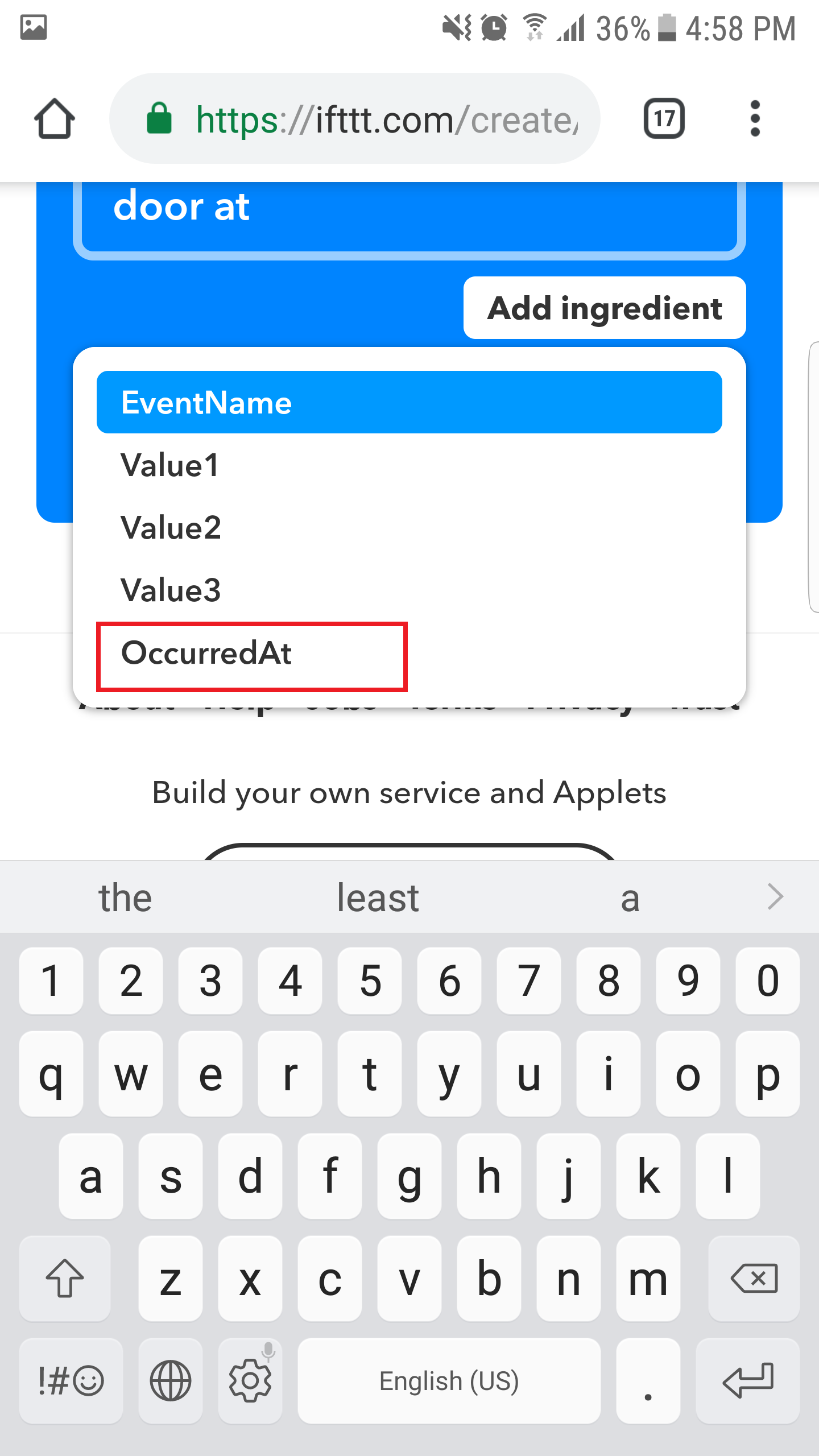Viewport: 819px width, 1456px height.
Task: Open keyboard settings gear
Action: click(250, 1380)
